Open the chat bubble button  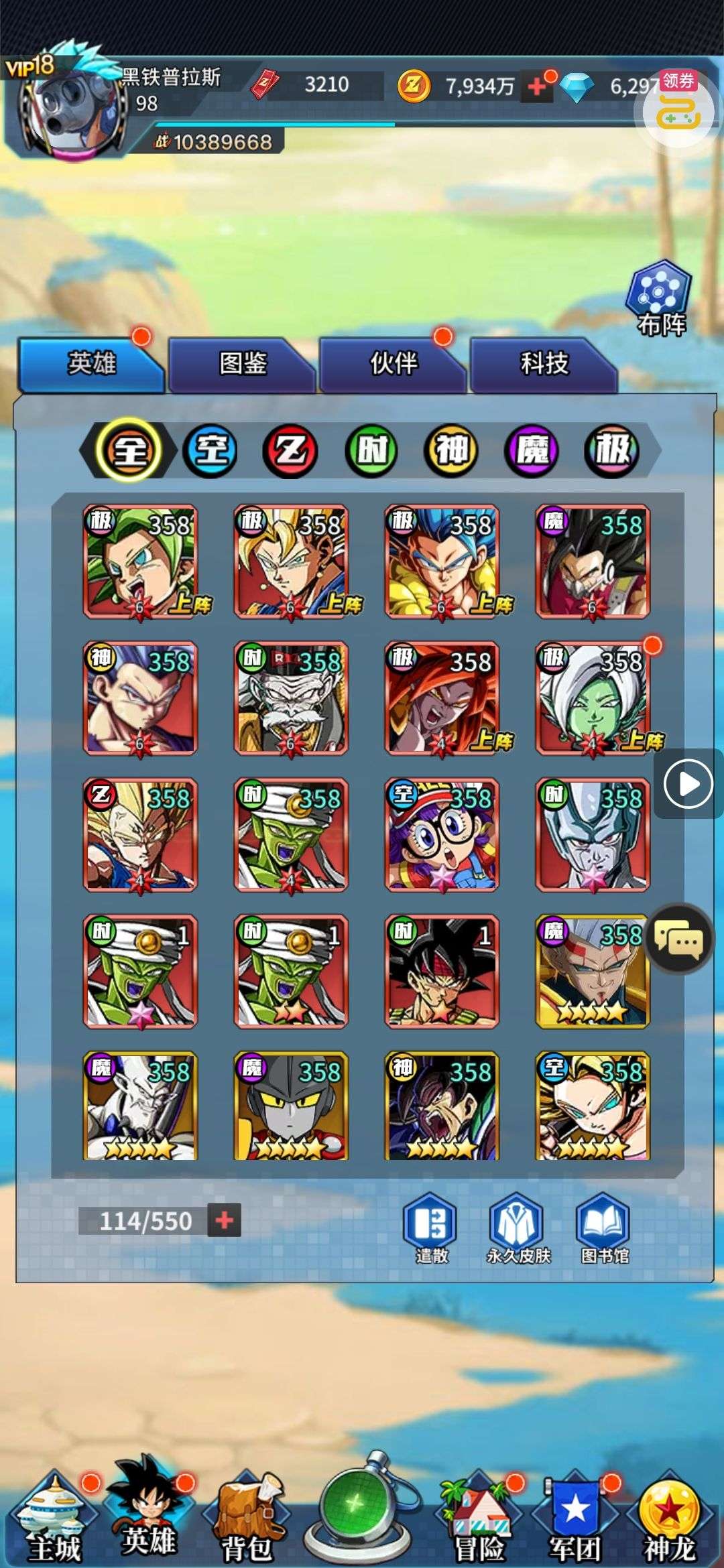[678, 939]
